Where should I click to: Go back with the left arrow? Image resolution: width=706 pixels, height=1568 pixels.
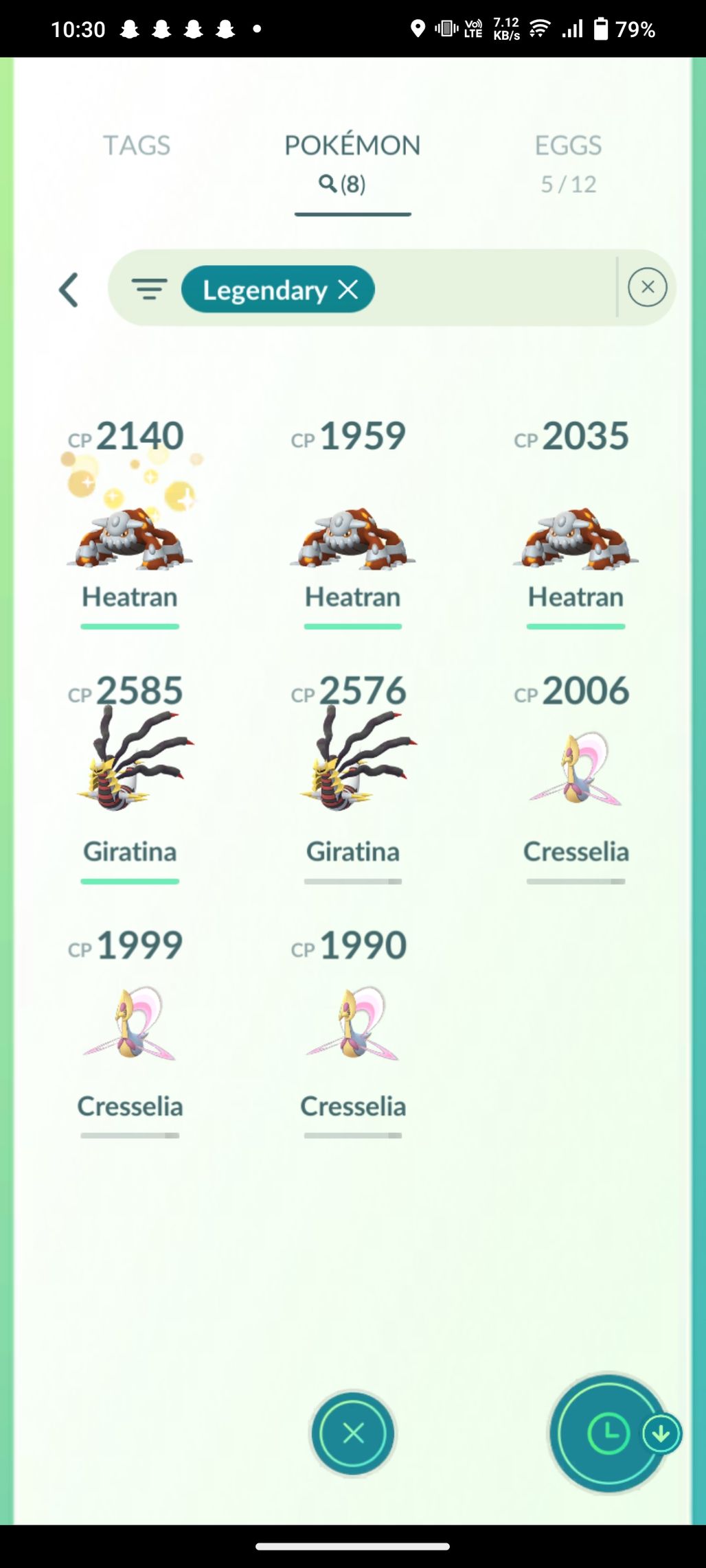coord(69,290)
